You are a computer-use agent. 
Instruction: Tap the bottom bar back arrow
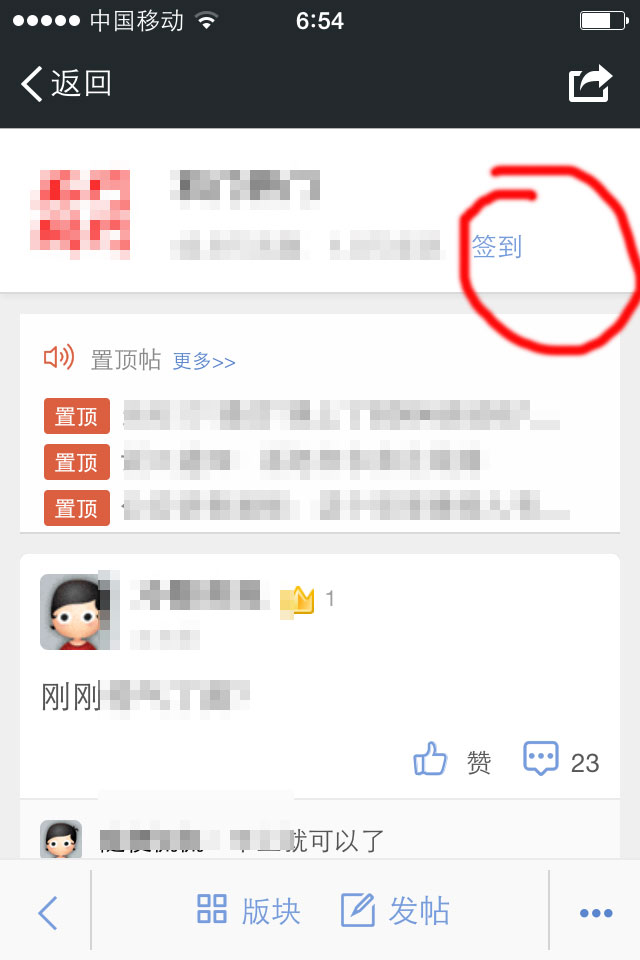pos(47,912)
